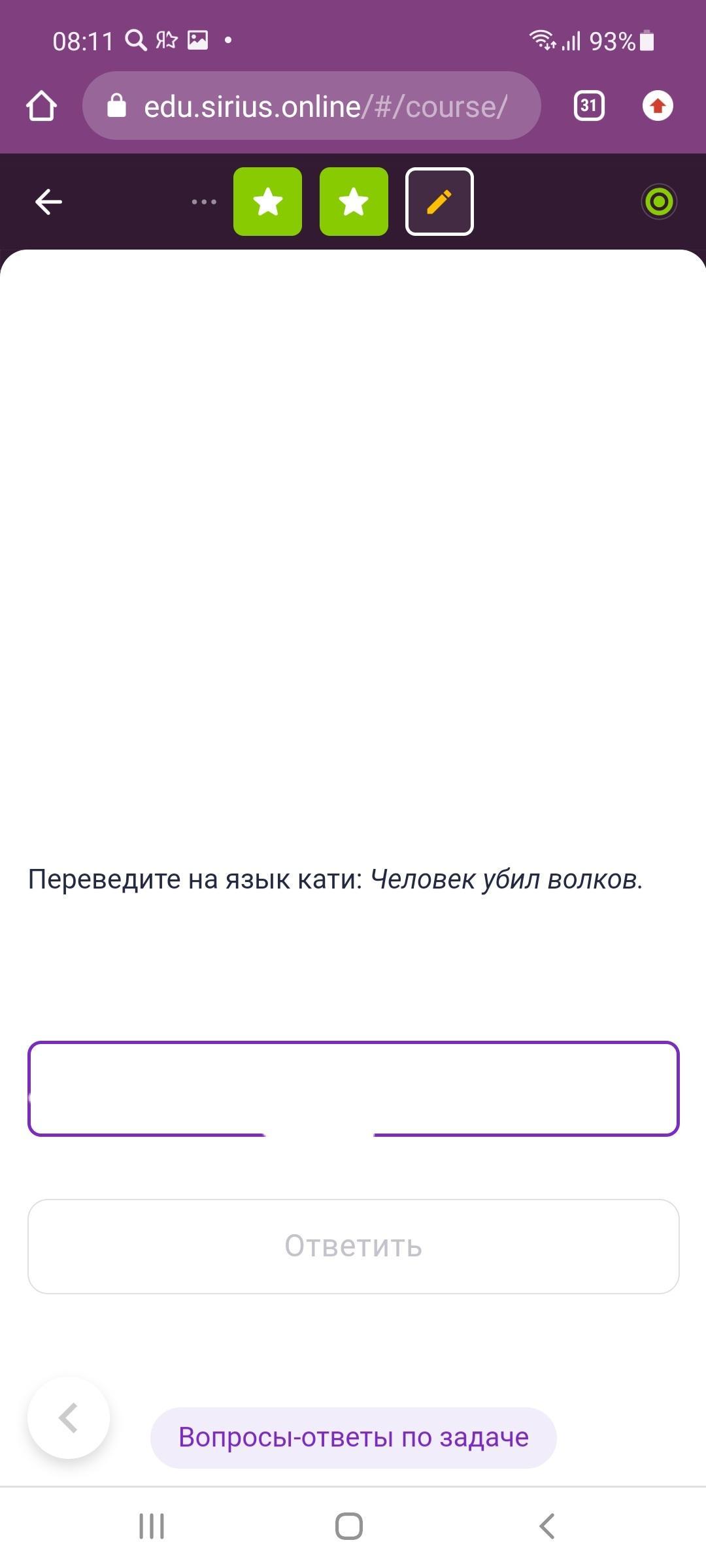Expand the three-dots earlier tasks indicator
Screen dimensions: 706x1568
click(204, 202)
